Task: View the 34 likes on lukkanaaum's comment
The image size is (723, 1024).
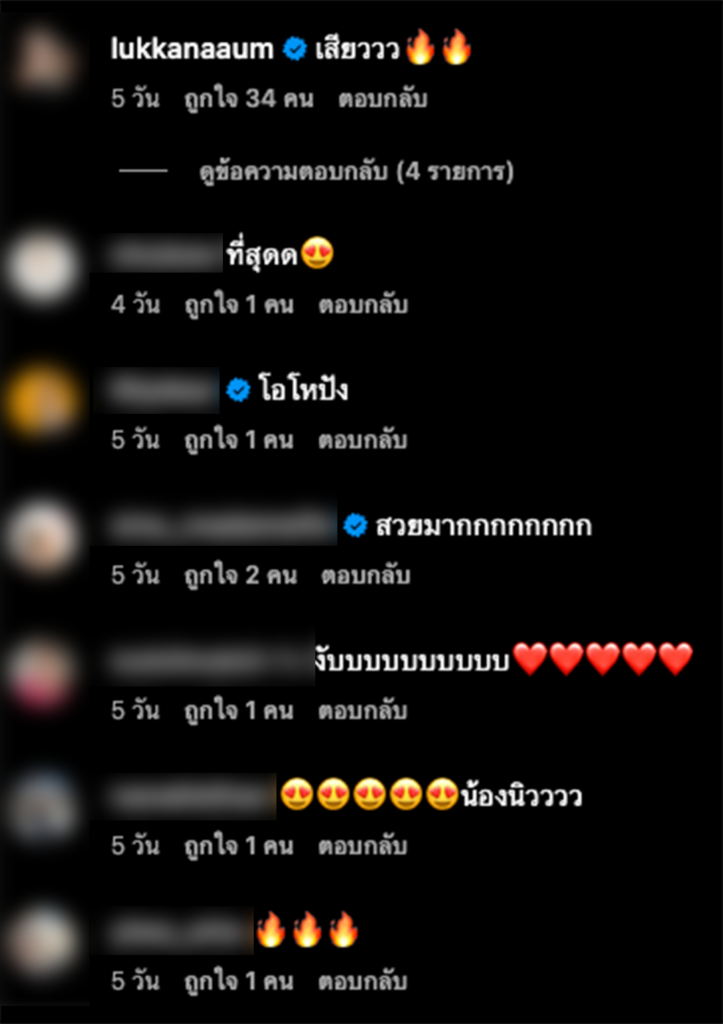Action: 249,100
